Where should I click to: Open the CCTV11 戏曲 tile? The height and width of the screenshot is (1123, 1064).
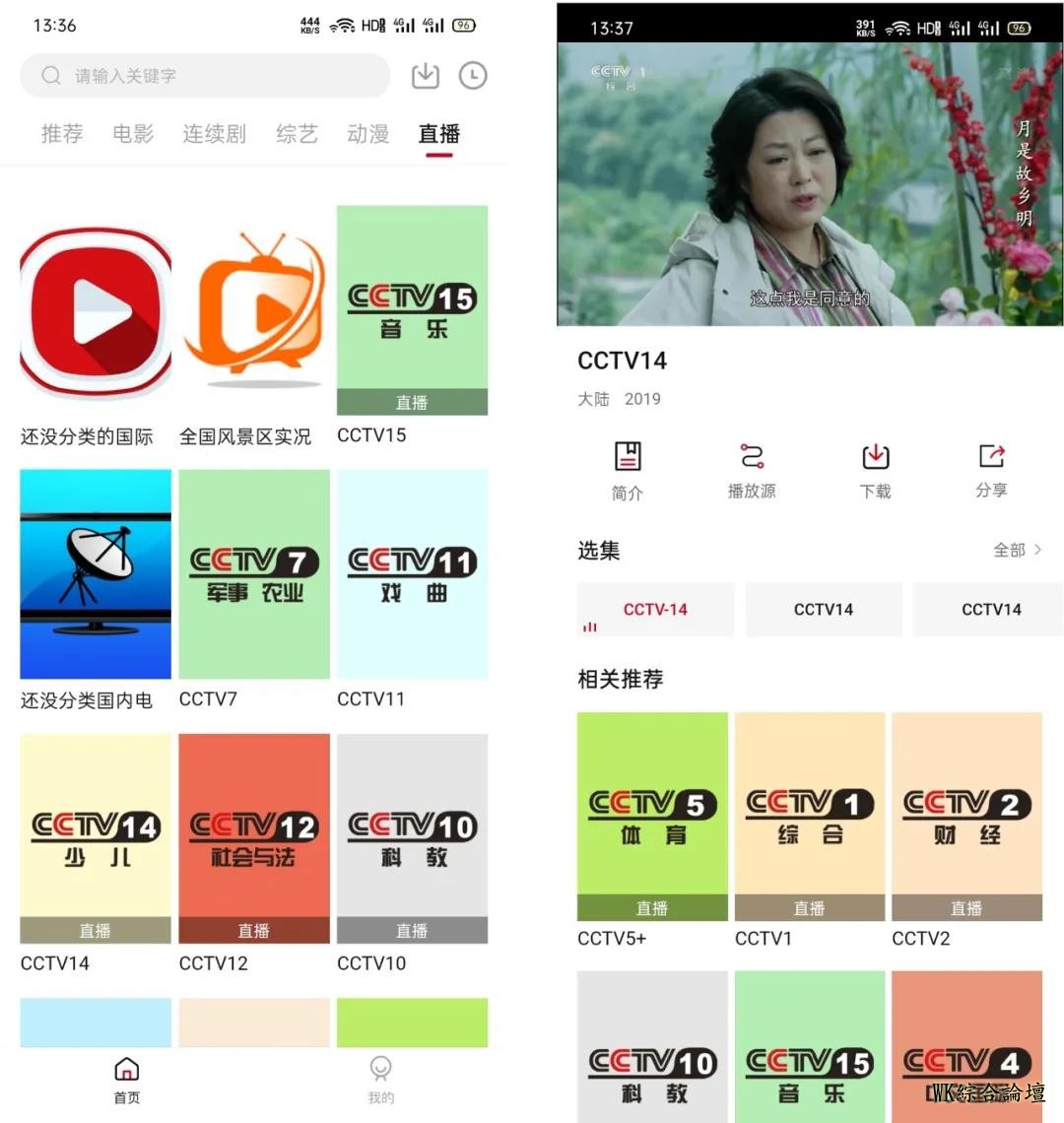(x=412, y=574)
